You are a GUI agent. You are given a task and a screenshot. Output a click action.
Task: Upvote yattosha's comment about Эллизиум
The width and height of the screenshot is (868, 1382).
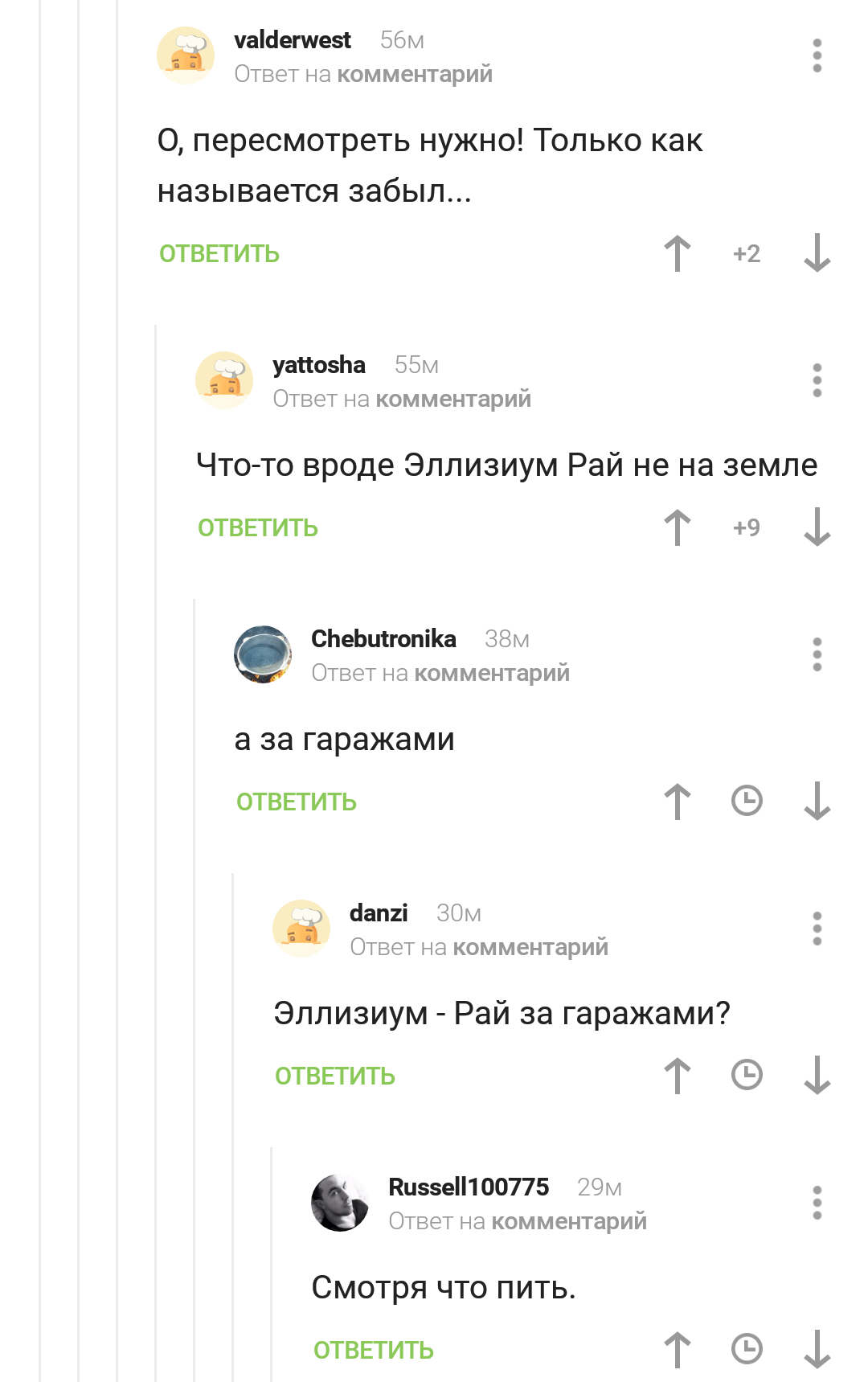pos(678,528)
